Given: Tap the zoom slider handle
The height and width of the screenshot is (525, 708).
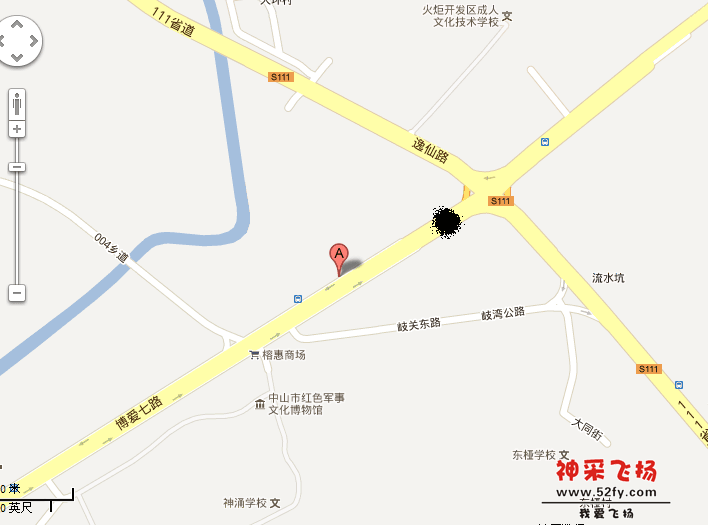Looking at the screenshot, I should (17, 166).
